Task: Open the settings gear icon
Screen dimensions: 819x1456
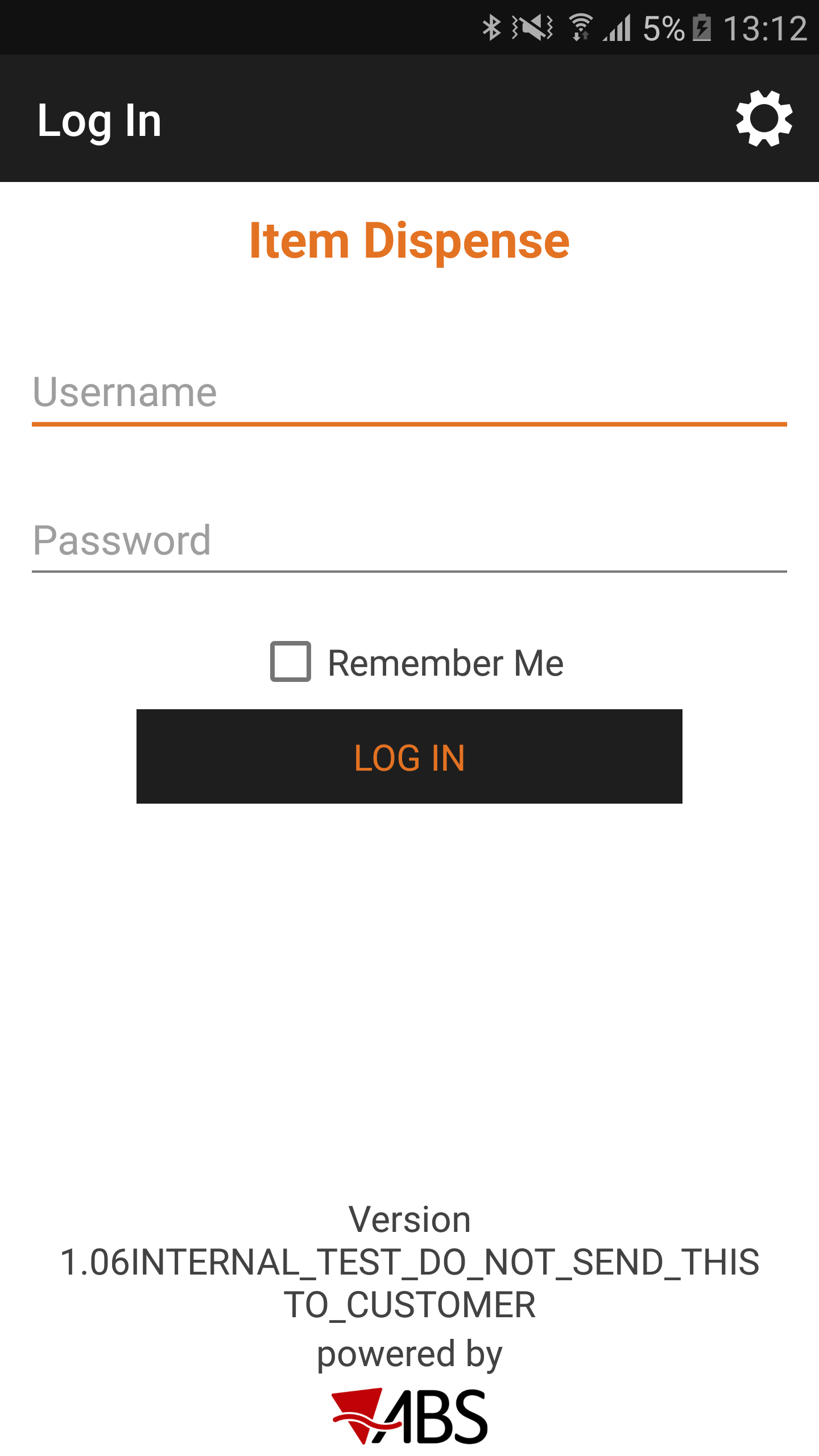Action: (764, 119)
